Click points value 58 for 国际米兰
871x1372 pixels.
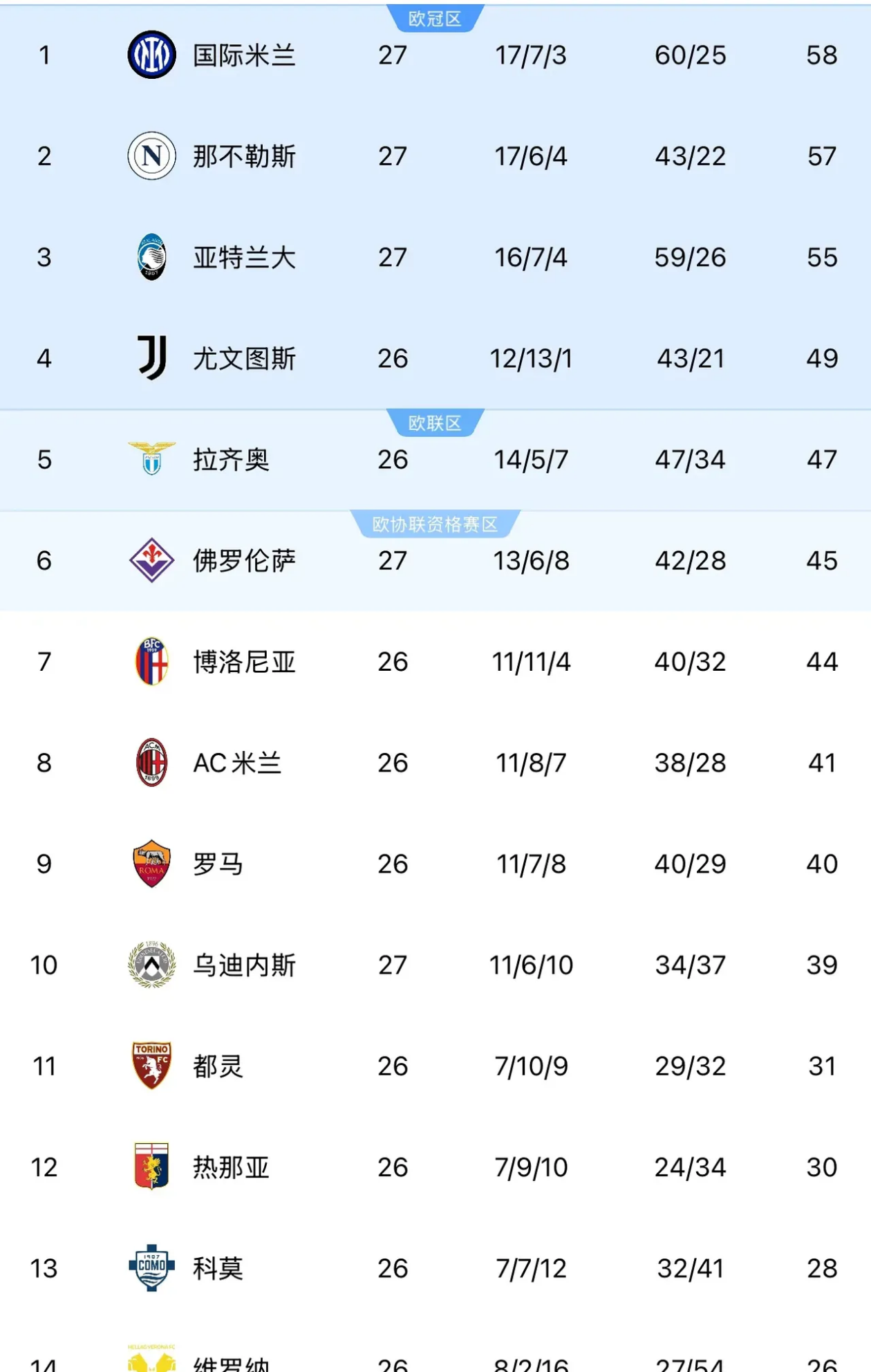tap(821, 55)
